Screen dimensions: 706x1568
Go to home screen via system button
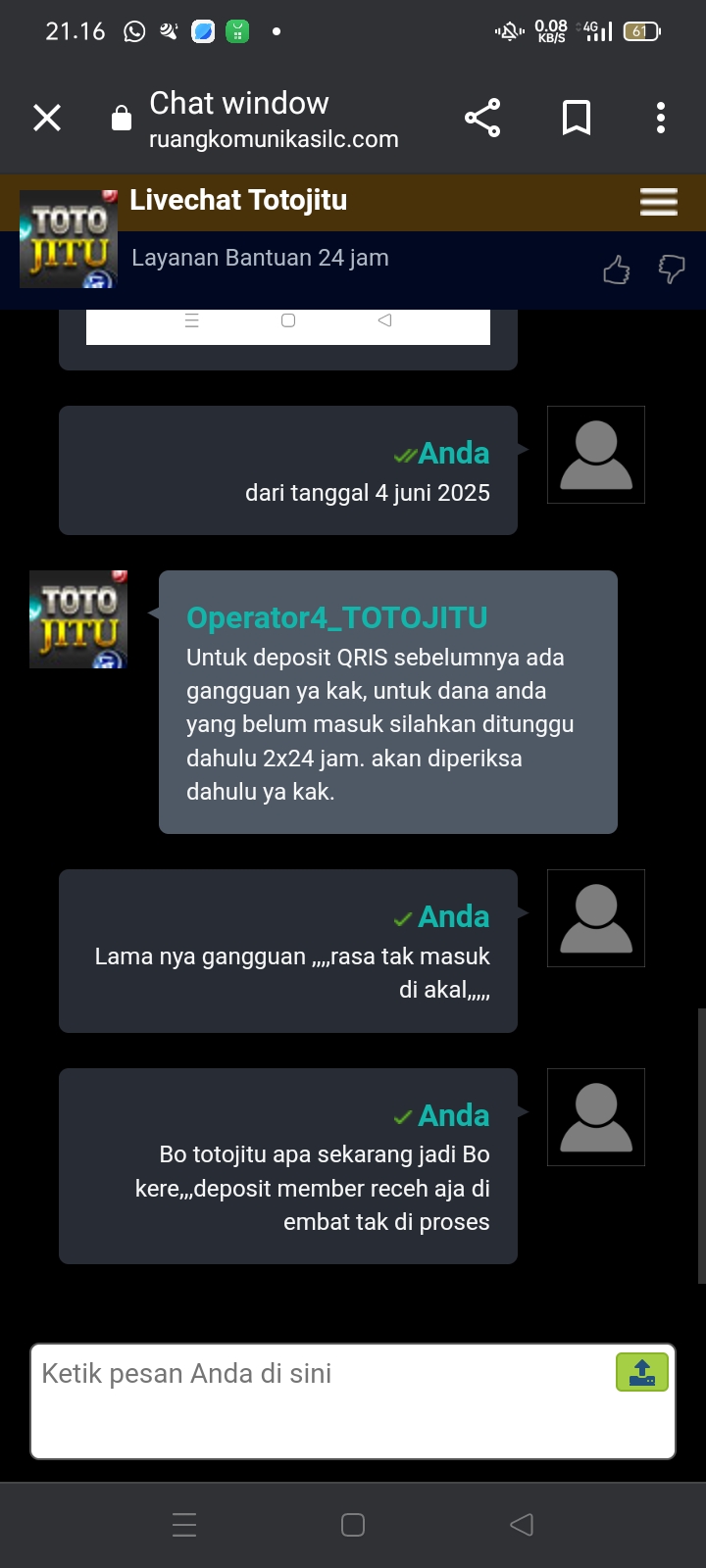tap(353, 1525)
